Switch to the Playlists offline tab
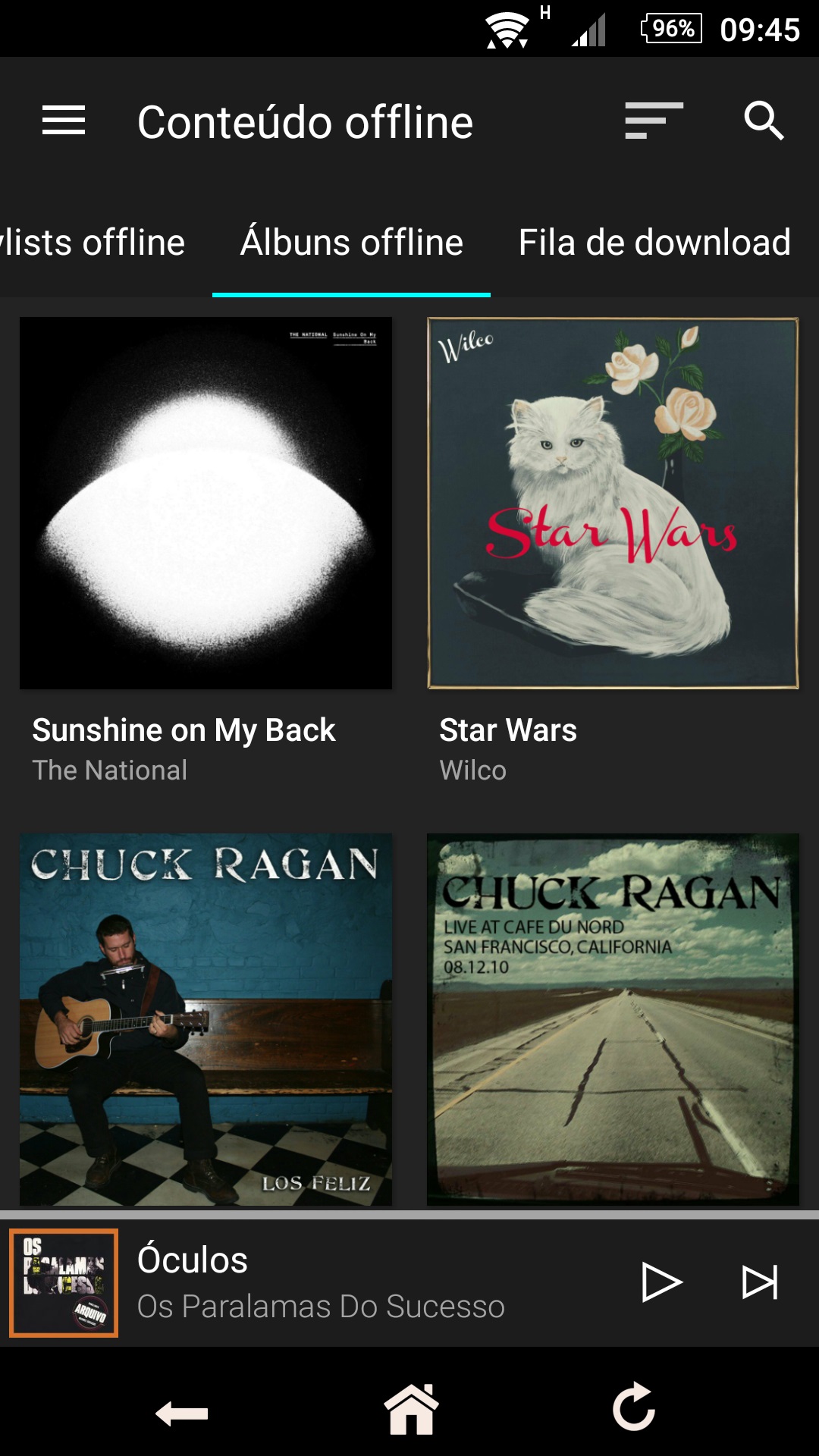The height and width of the screenshot is (1456, 819). point(93,243)
